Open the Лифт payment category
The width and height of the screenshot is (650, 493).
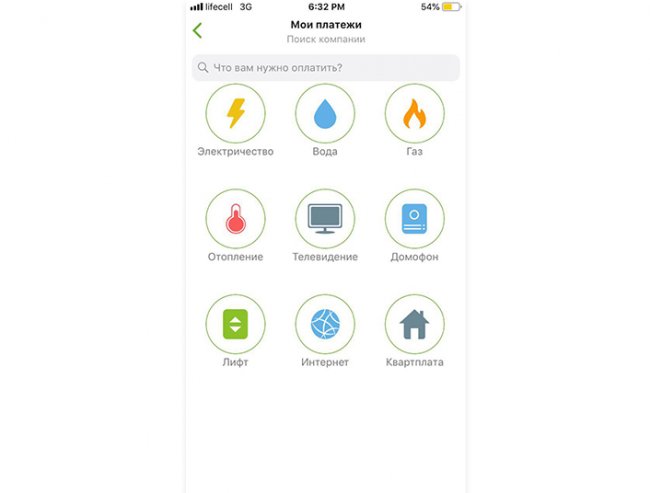click(x=235, y=324)
